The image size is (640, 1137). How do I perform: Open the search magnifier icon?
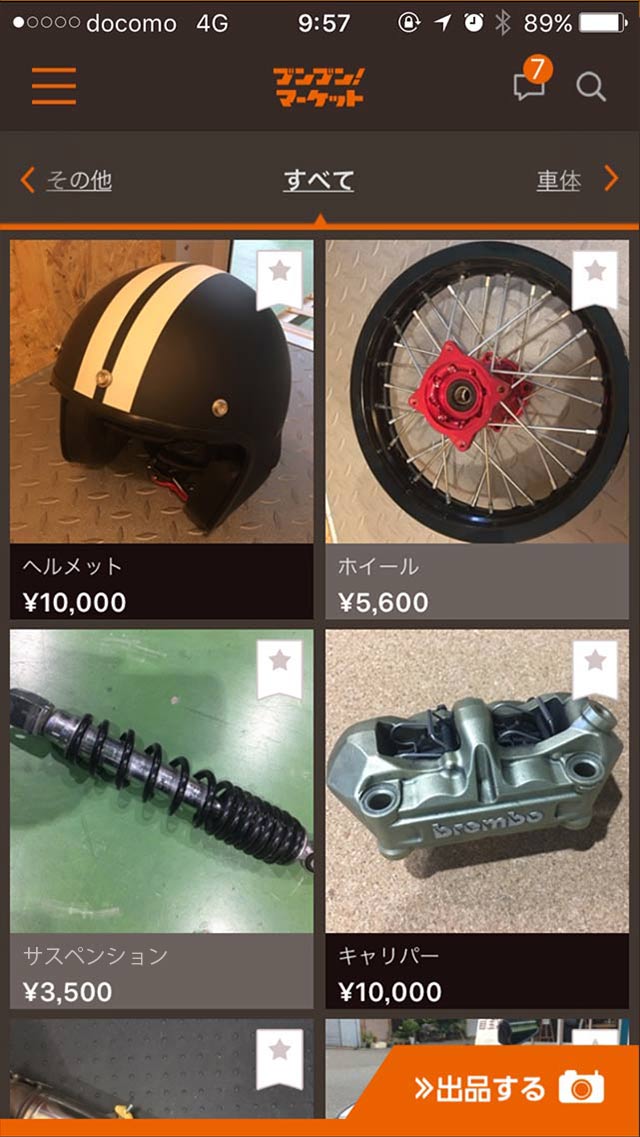[x=591, y=87]
